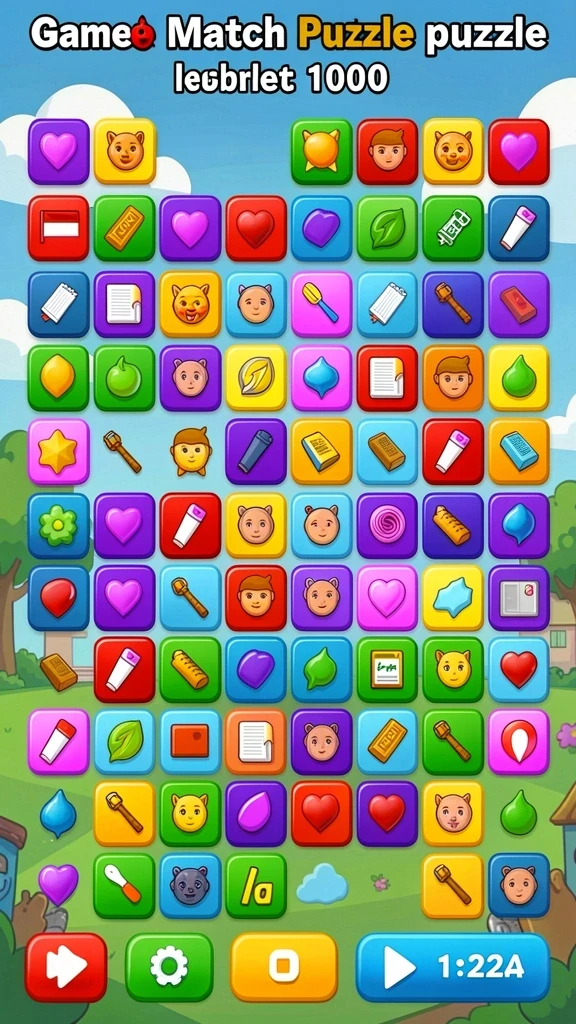Open settings with the green gear button

(x=169, y=967)
